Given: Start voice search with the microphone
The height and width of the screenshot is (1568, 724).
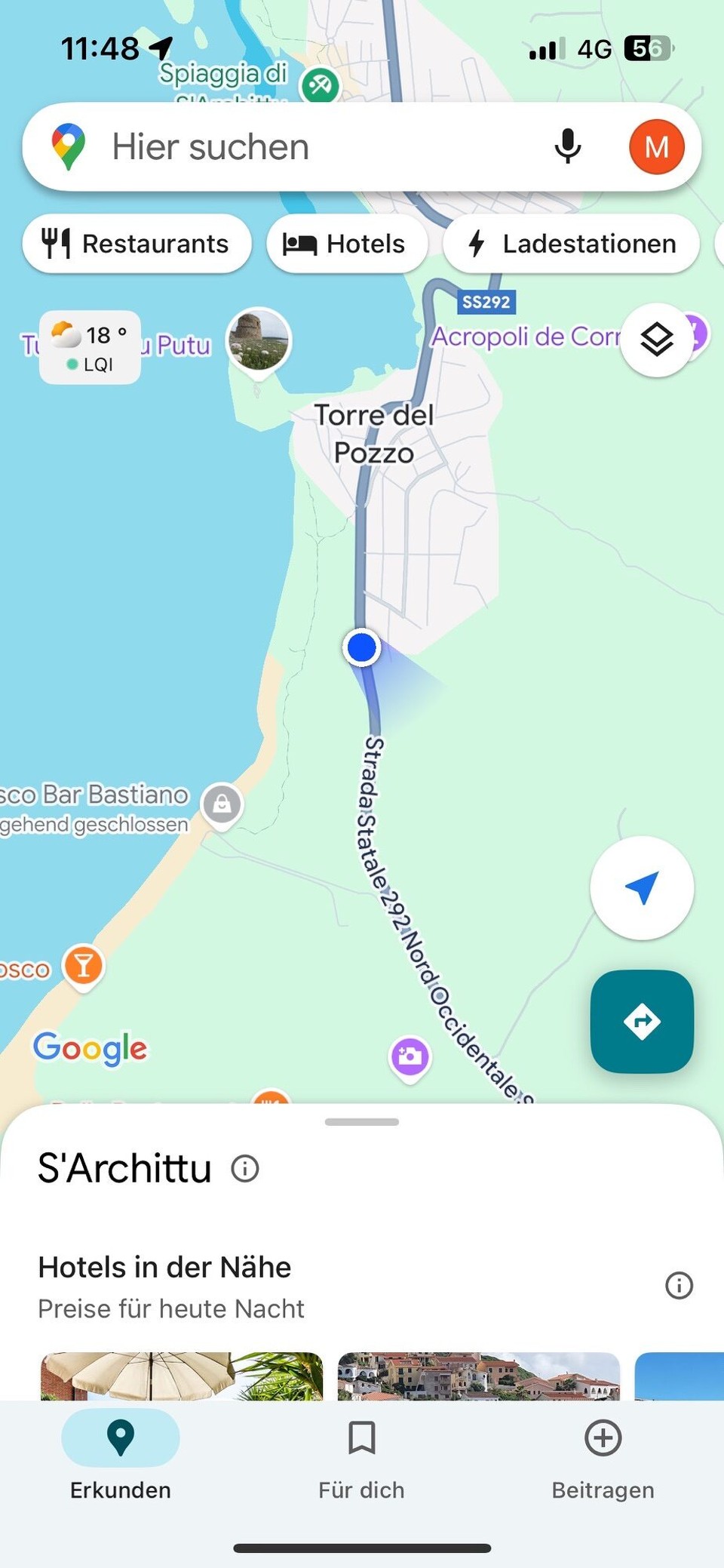Looking at the screenshot, I should pos(567,146).
